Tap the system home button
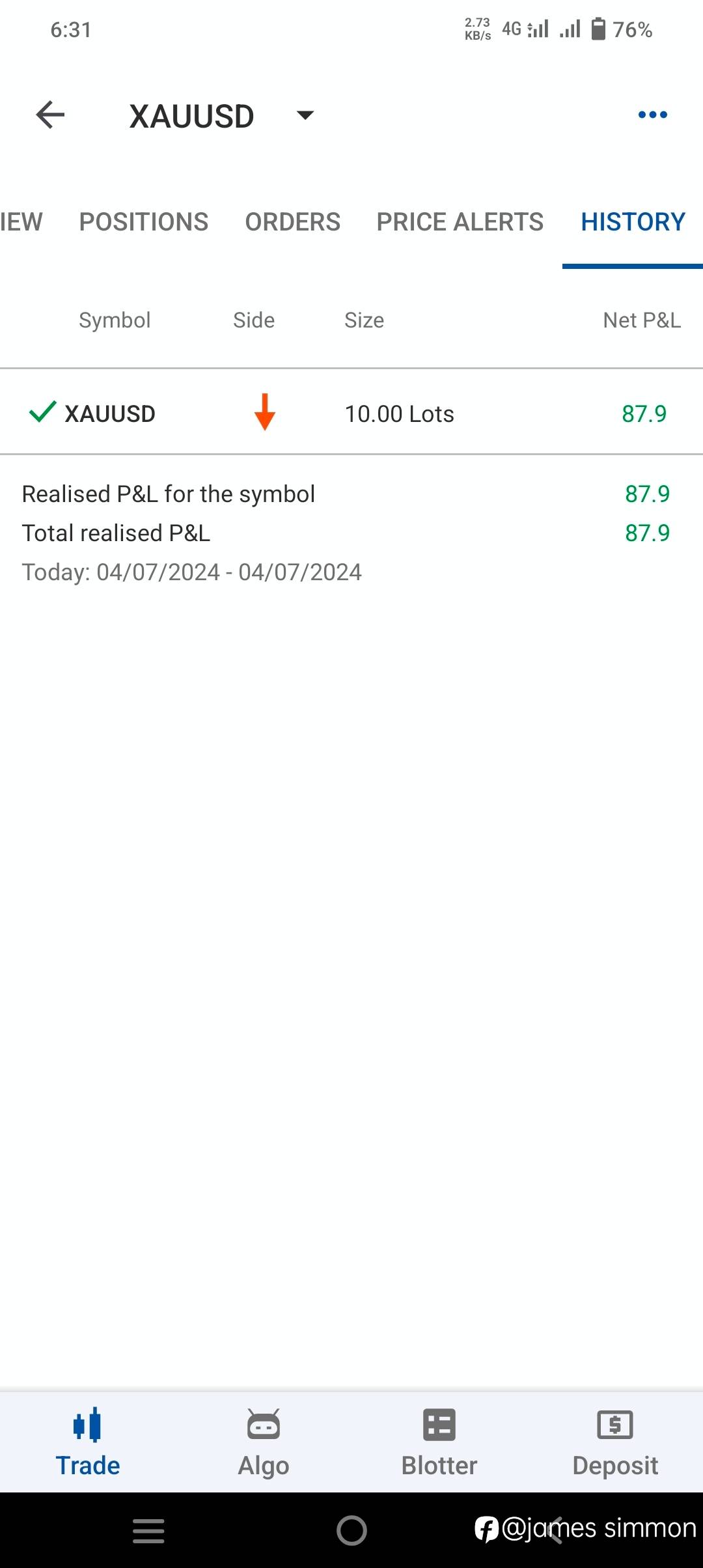Screen dimensions: 703x1568 (x=351, y=1530)
